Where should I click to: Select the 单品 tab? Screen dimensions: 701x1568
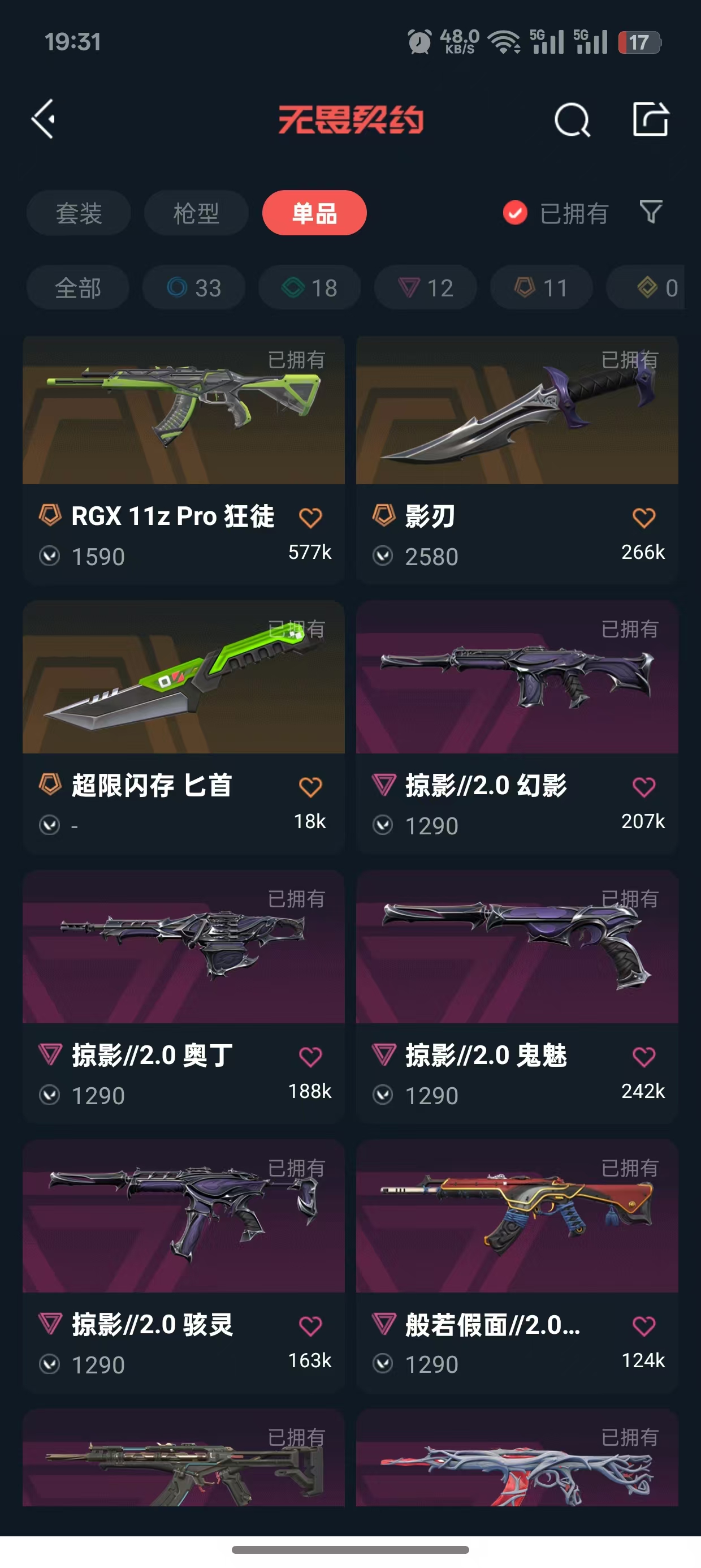pyautogui.click(x=314, y=213)
